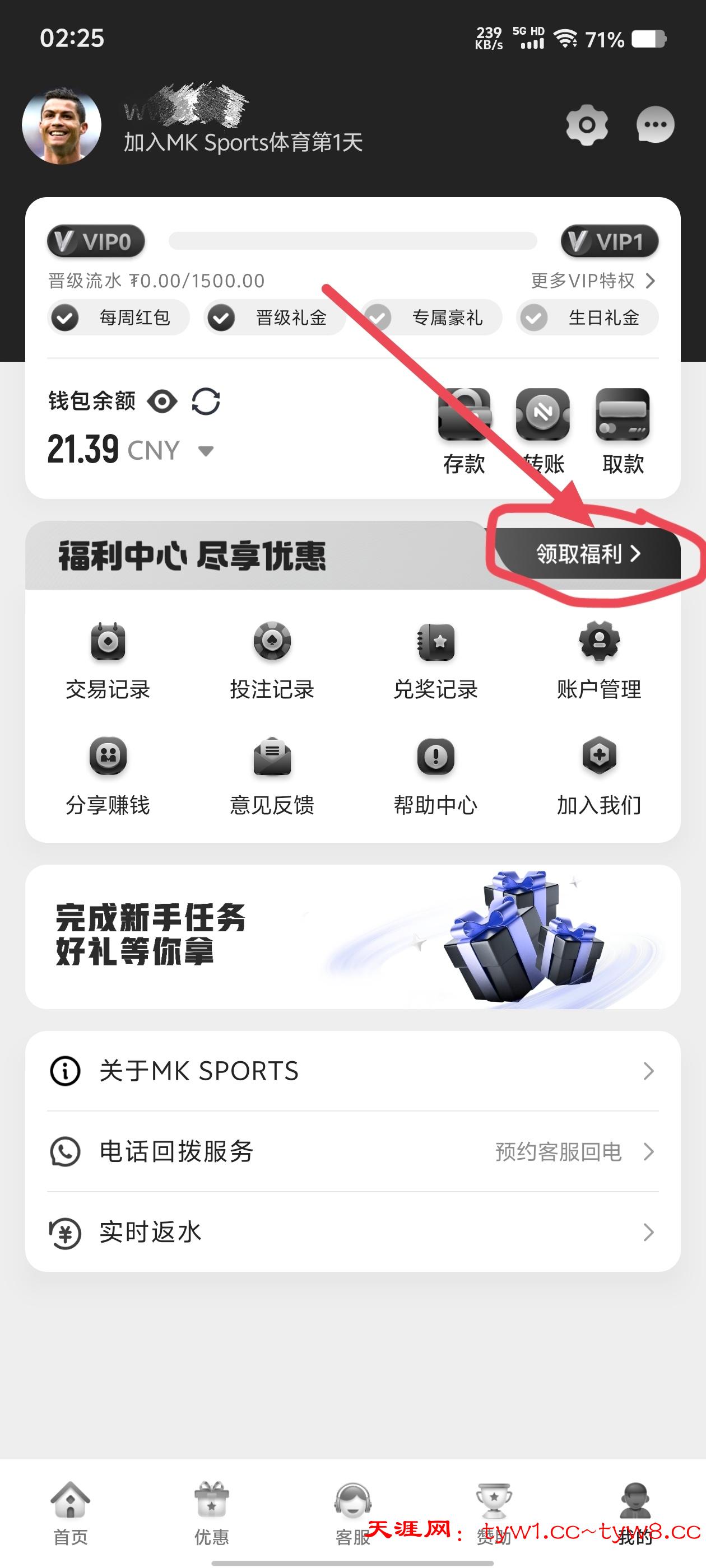
Task: Select 电话回拨服务 callback service
Action: [x=352, y=1151]
